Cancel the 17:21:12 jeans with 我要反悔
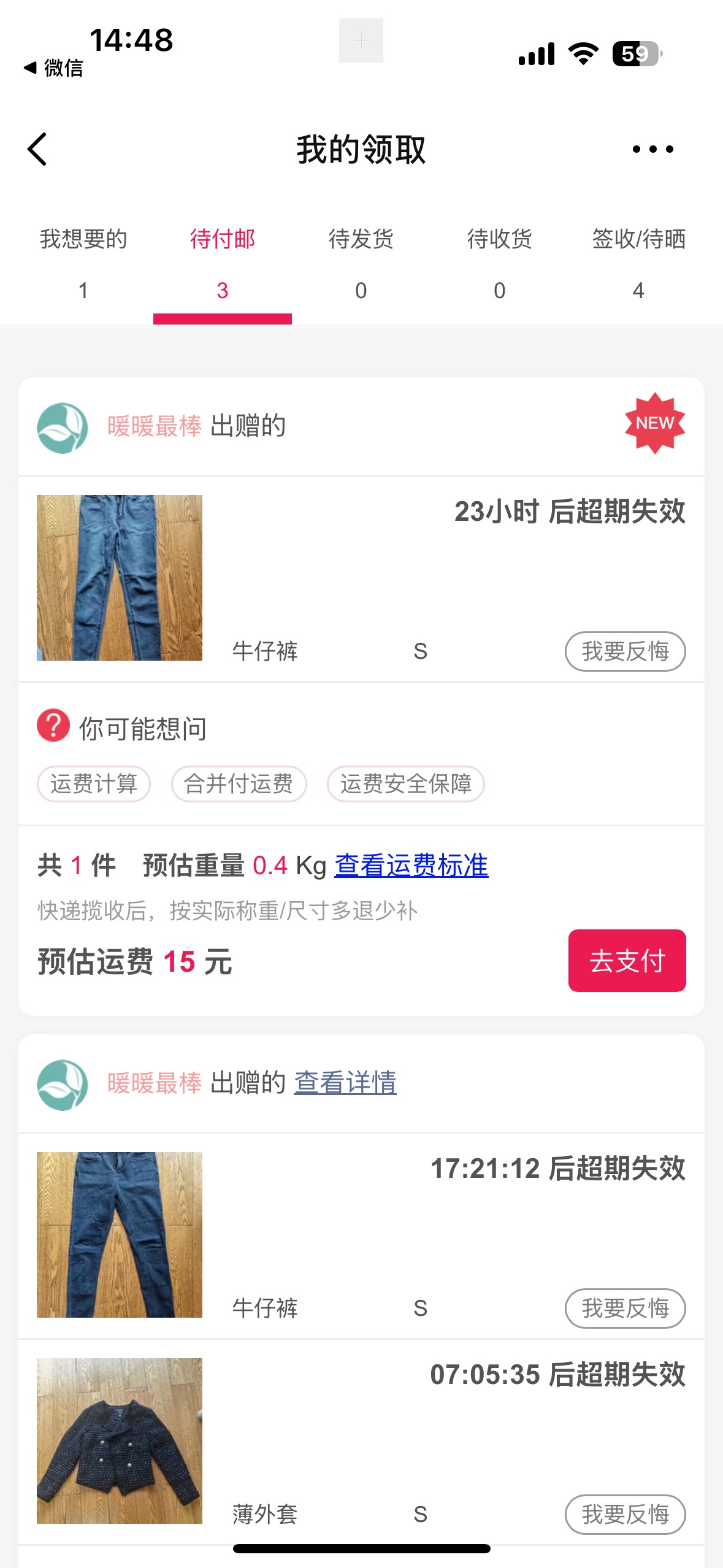723x1568 pixels. (x=624, y=1309)
